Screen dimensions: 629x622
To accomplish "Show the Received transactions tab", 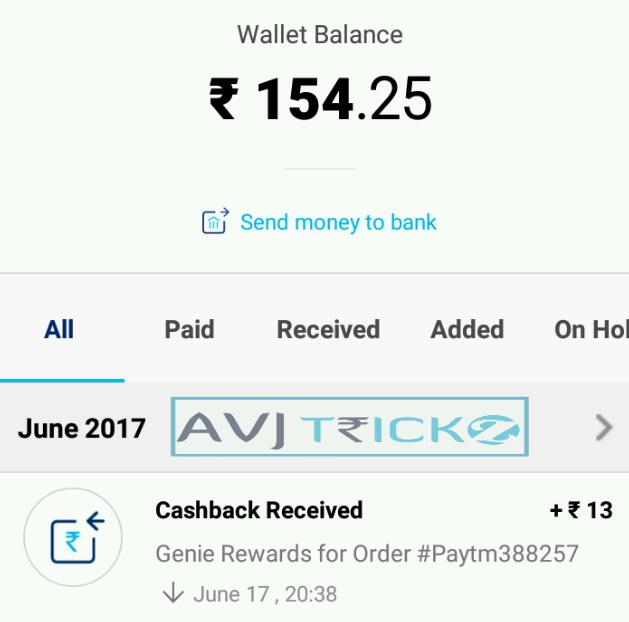I will click(x=328, y=330).
